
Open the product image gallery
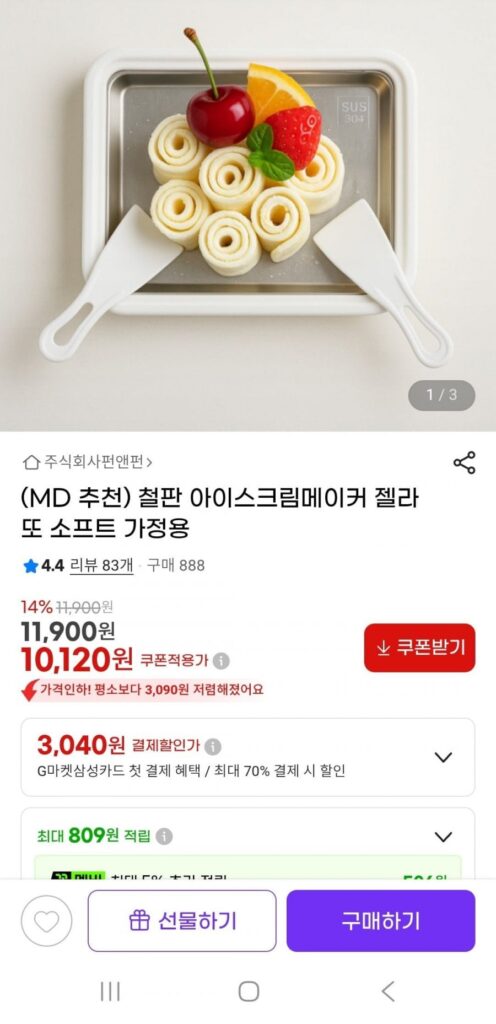pyautogui.click(x=248, y=216)
